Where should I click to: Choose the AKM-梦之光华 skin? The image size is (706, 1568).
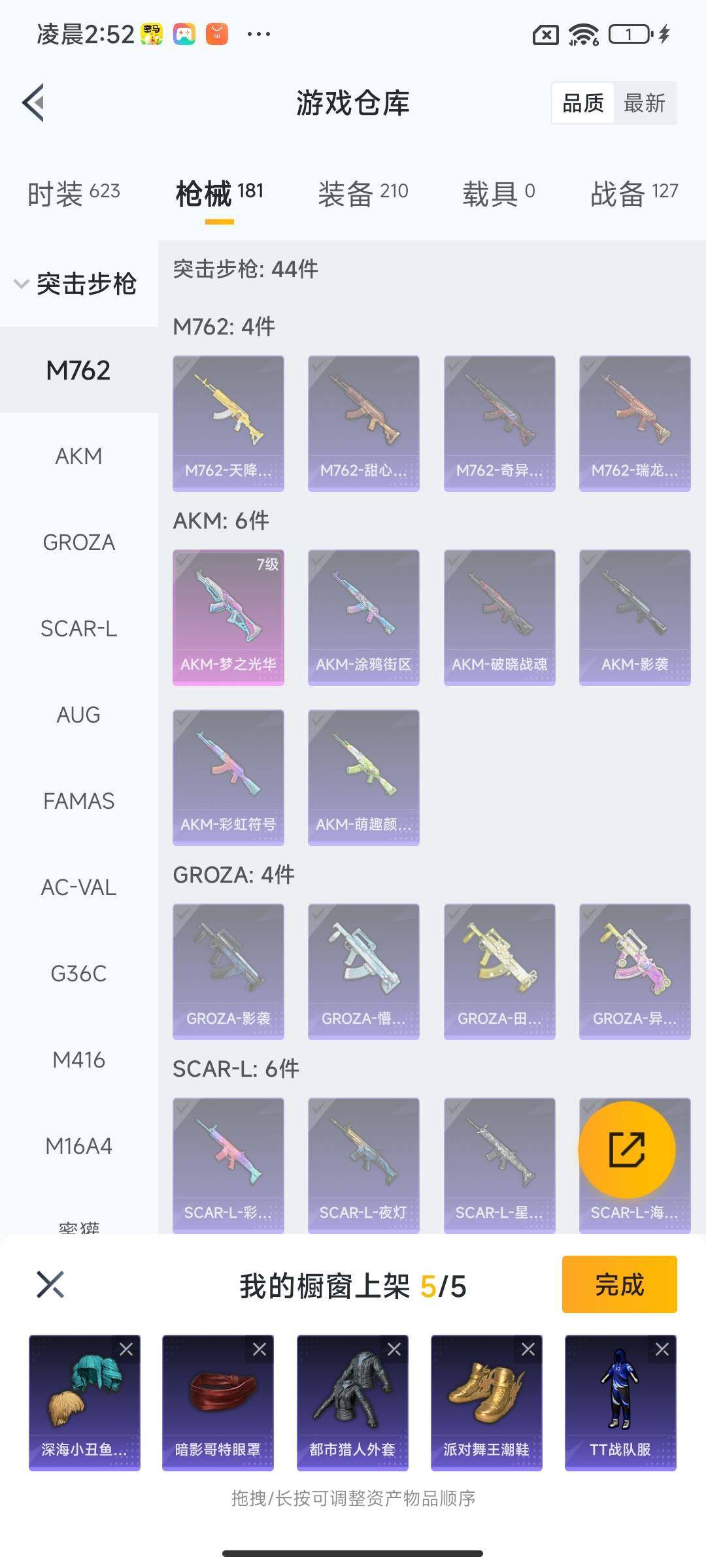(x=228, y=617)
